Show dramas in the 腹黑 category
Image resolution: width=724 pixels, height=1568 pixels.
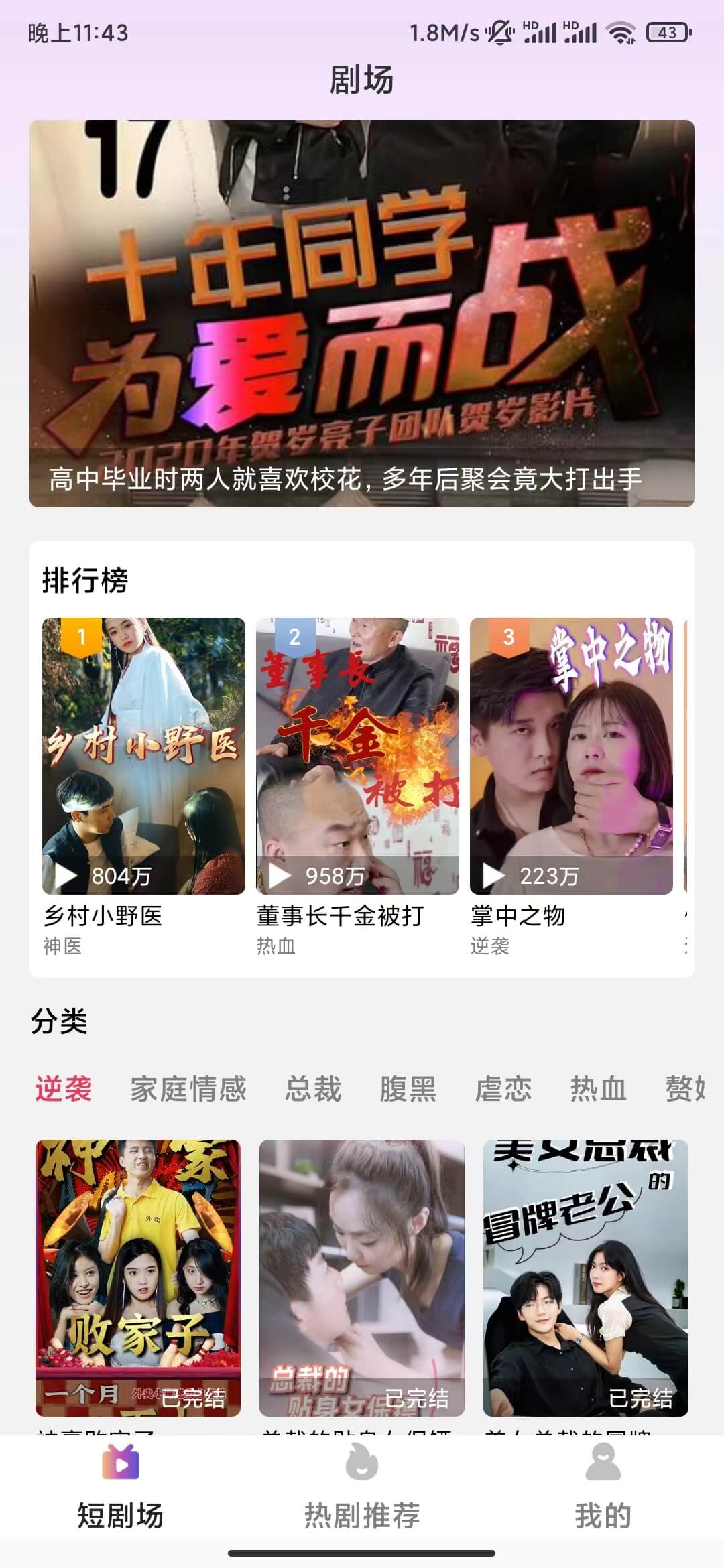(408, 1089)
